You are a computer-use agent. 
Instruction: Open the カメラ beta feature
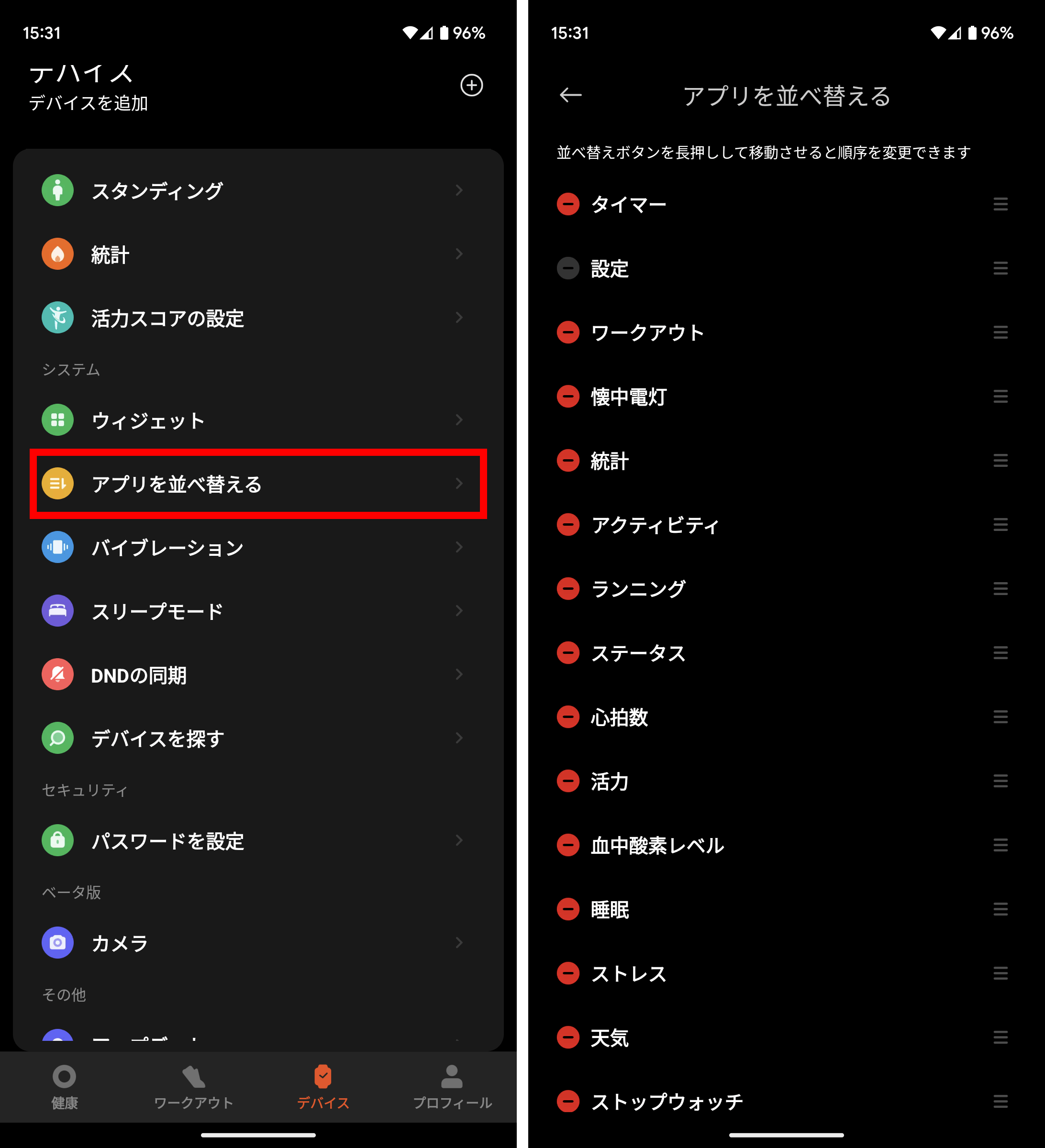[257, 943]
